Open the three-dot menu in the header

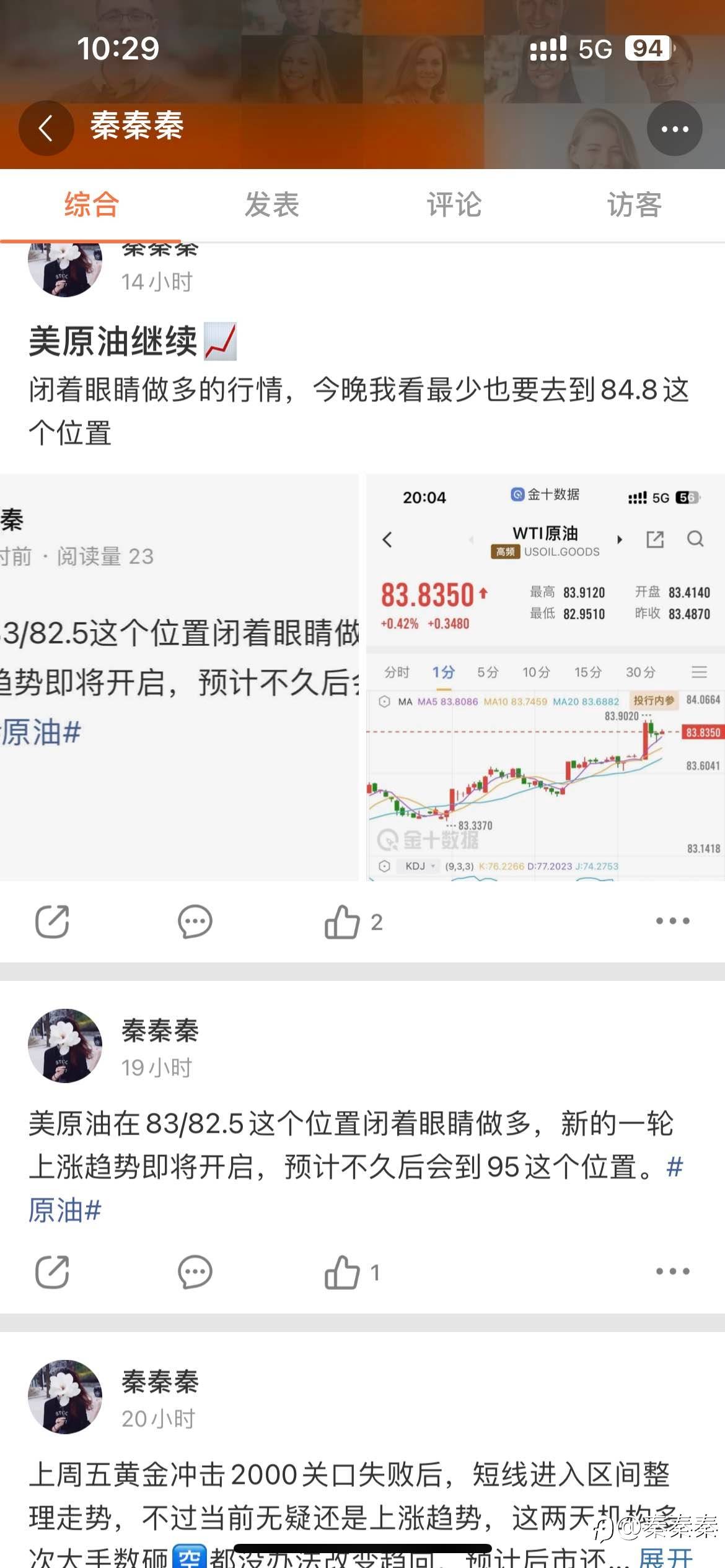pyautogui.click(x=674, y=128)
